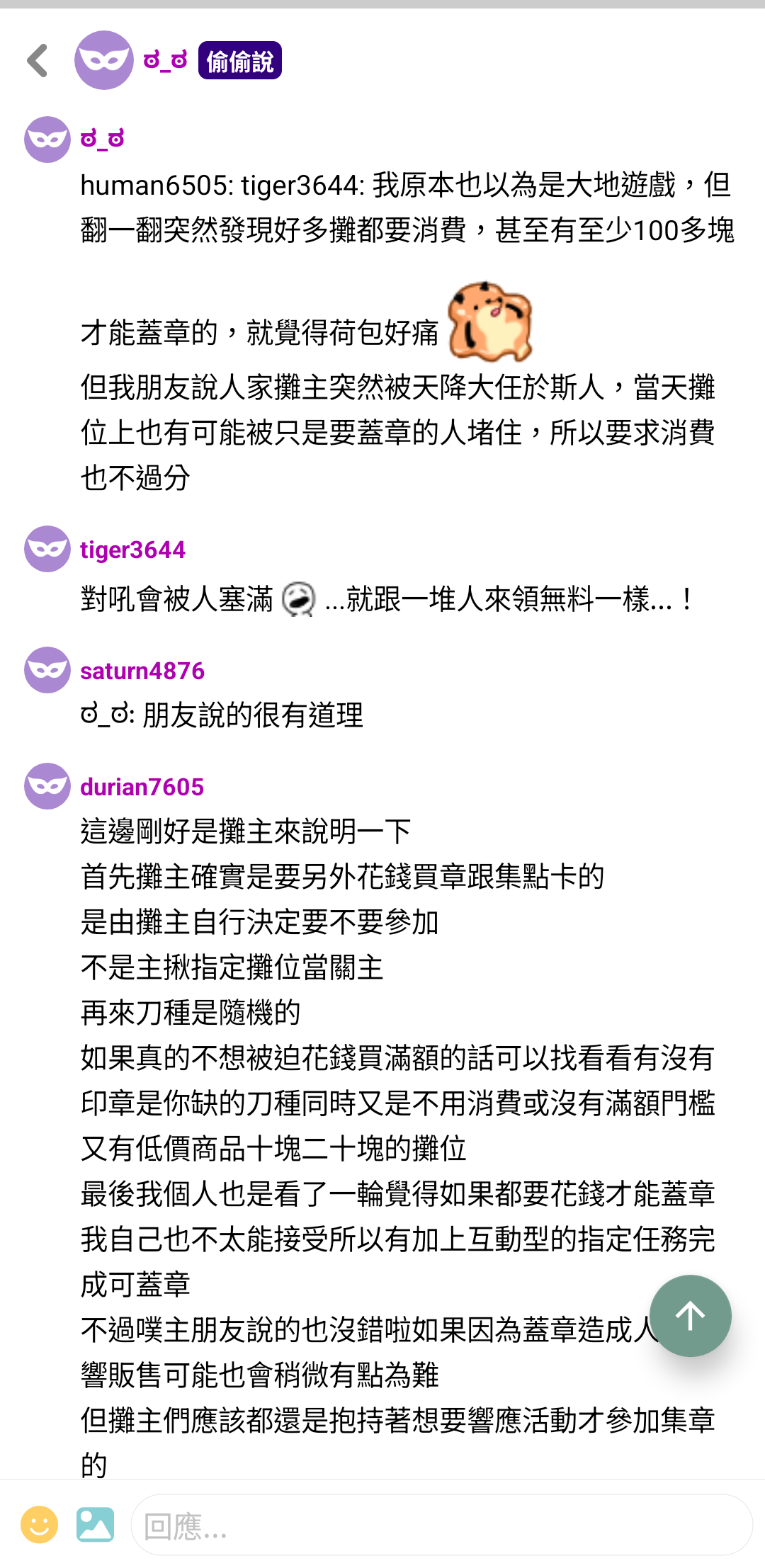765x1568 pixels.
Task: Open tiger3644's profile name
Action: (x=132, y=550)
